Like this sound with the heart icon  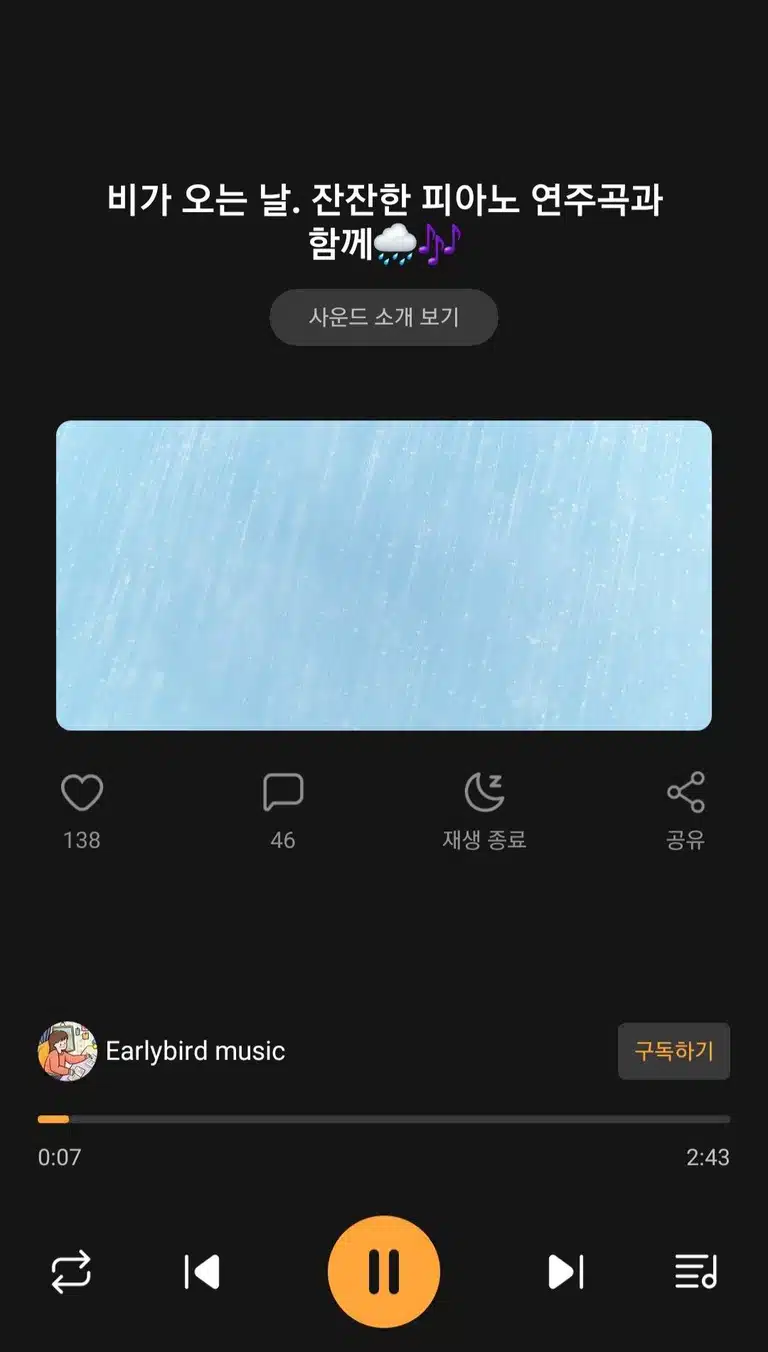click(82, 793)
